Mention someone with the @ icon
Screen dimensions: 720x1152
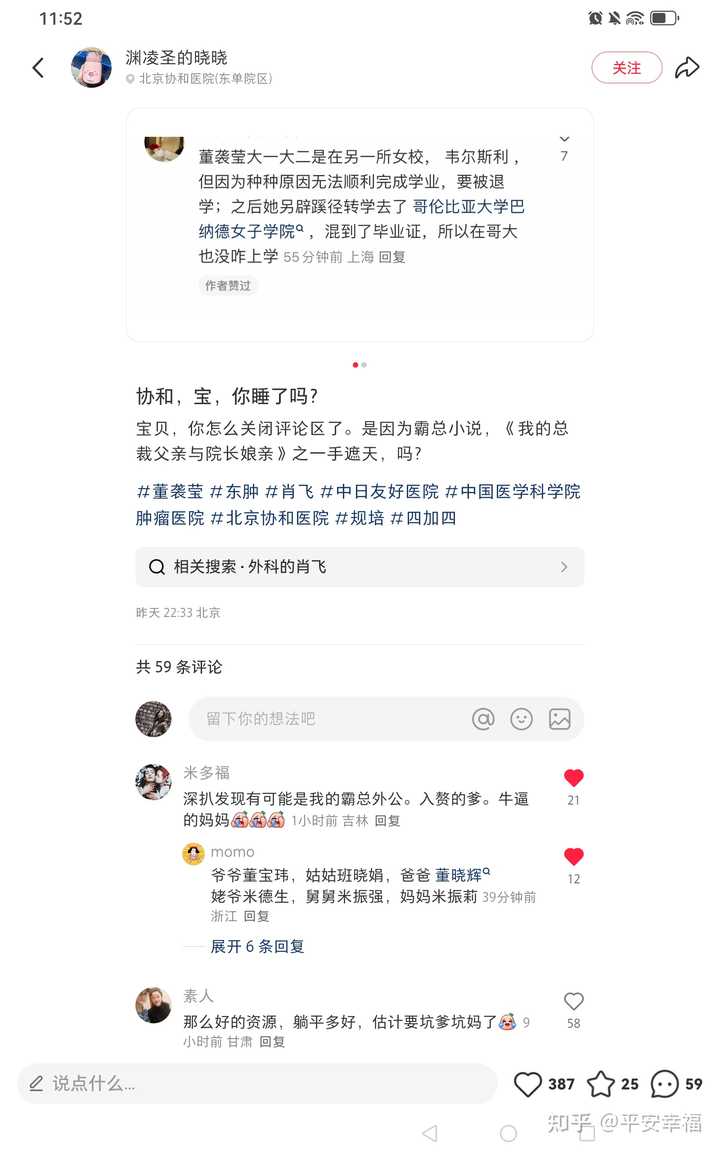[483, 718]
